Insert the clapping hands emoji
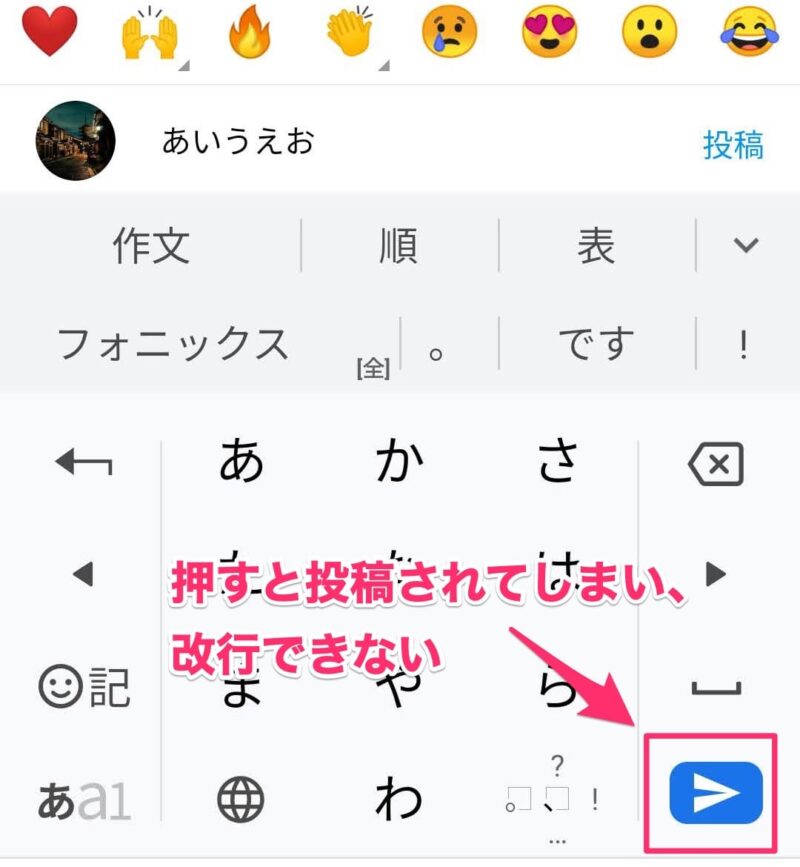800x867 pixels. click(349, 34)
